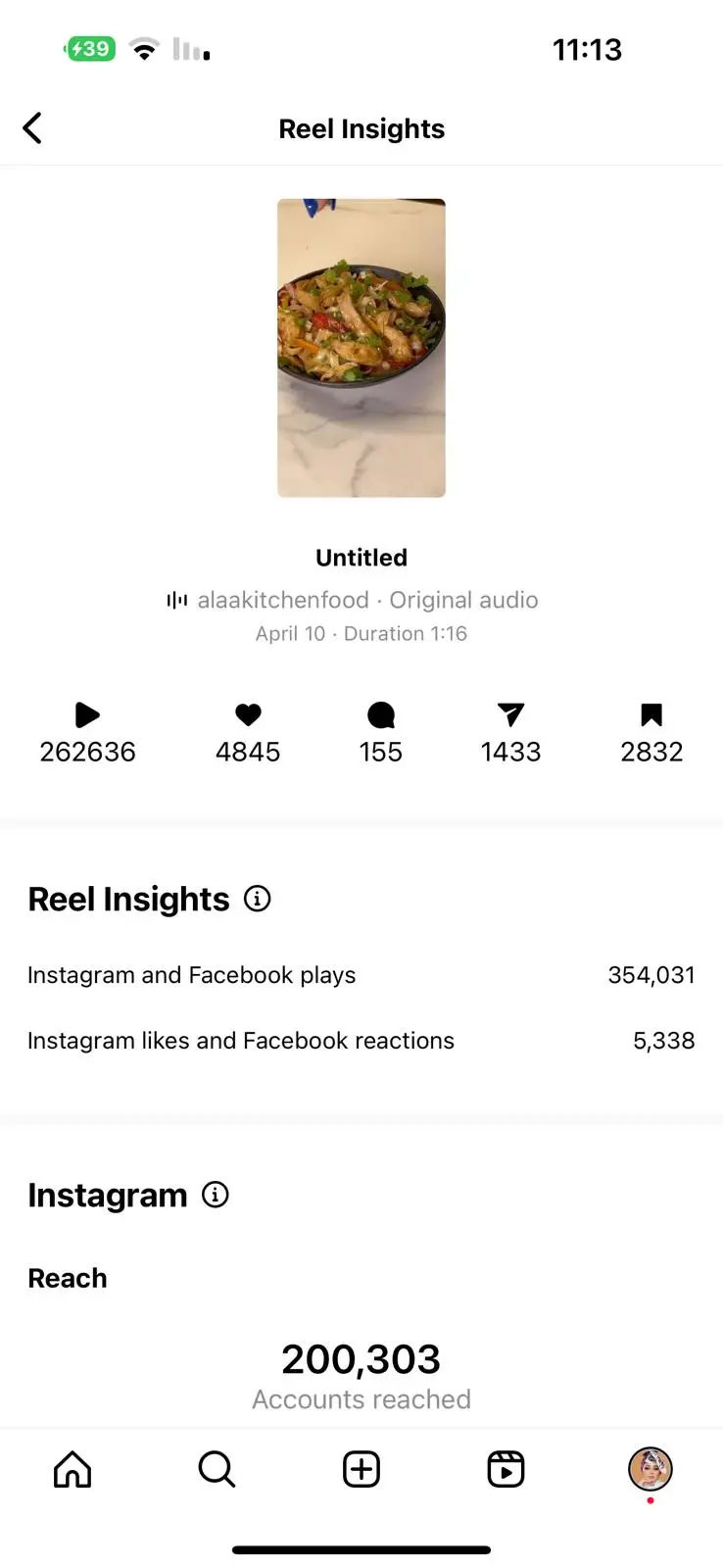Image resolution: width=723 pixels, height=1568 pixels.
Task: Go back from Reel Insights
Action: [x=32, y=128]
